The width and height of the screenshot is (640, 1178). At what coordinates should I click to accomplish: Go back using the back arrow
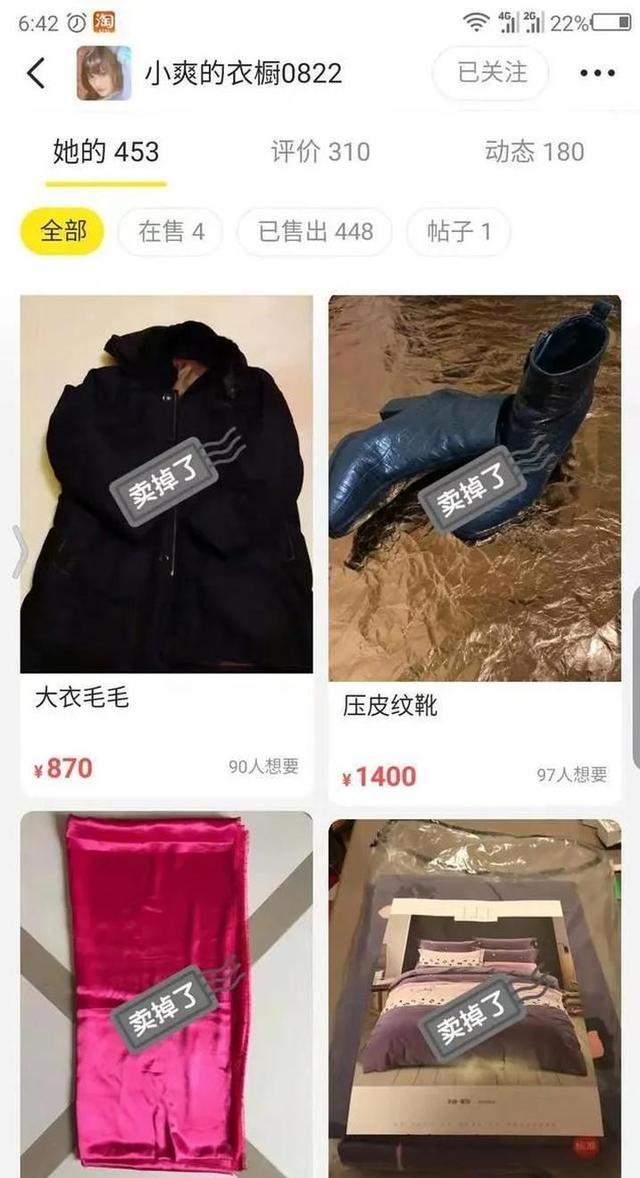(36, 73)
